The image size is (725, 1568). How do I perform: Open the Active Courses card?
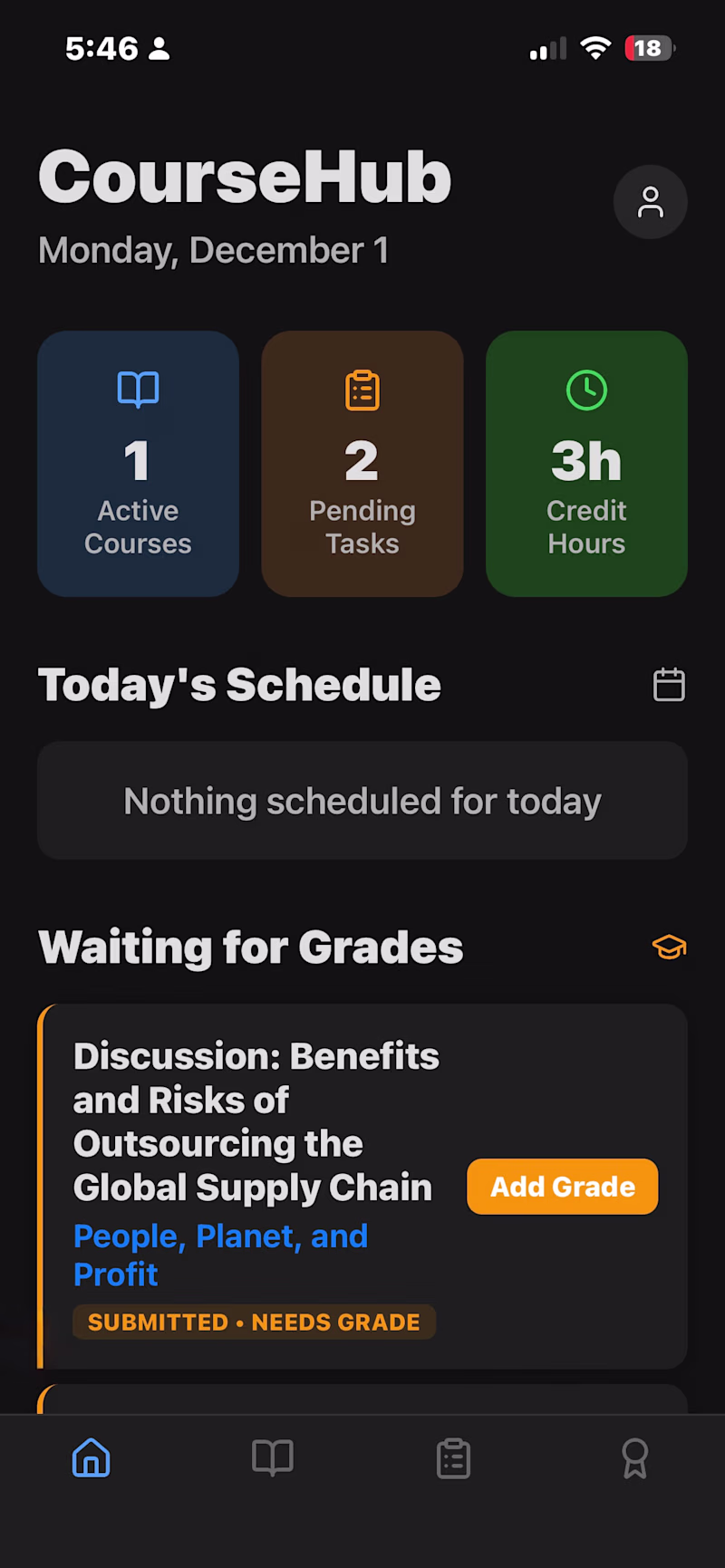click(x=138, y=463)
